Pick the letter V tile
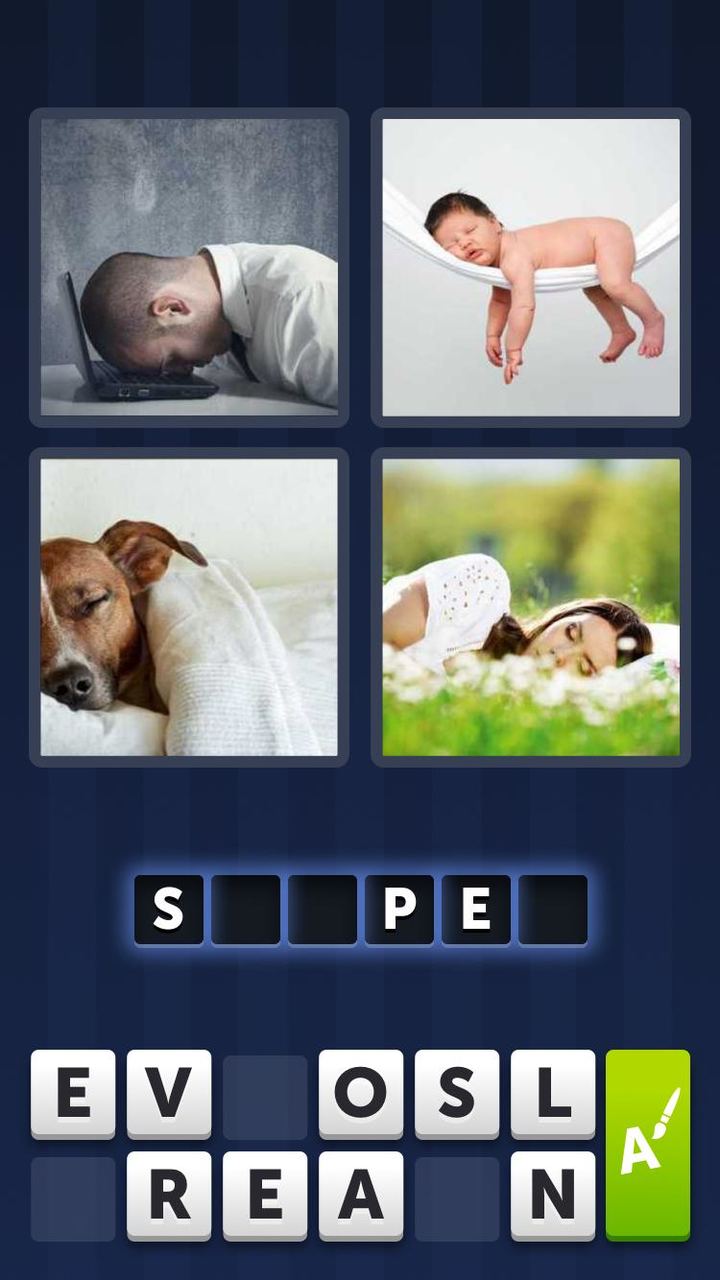This screenshot has height=1280, width=720. click(169, 1093)
